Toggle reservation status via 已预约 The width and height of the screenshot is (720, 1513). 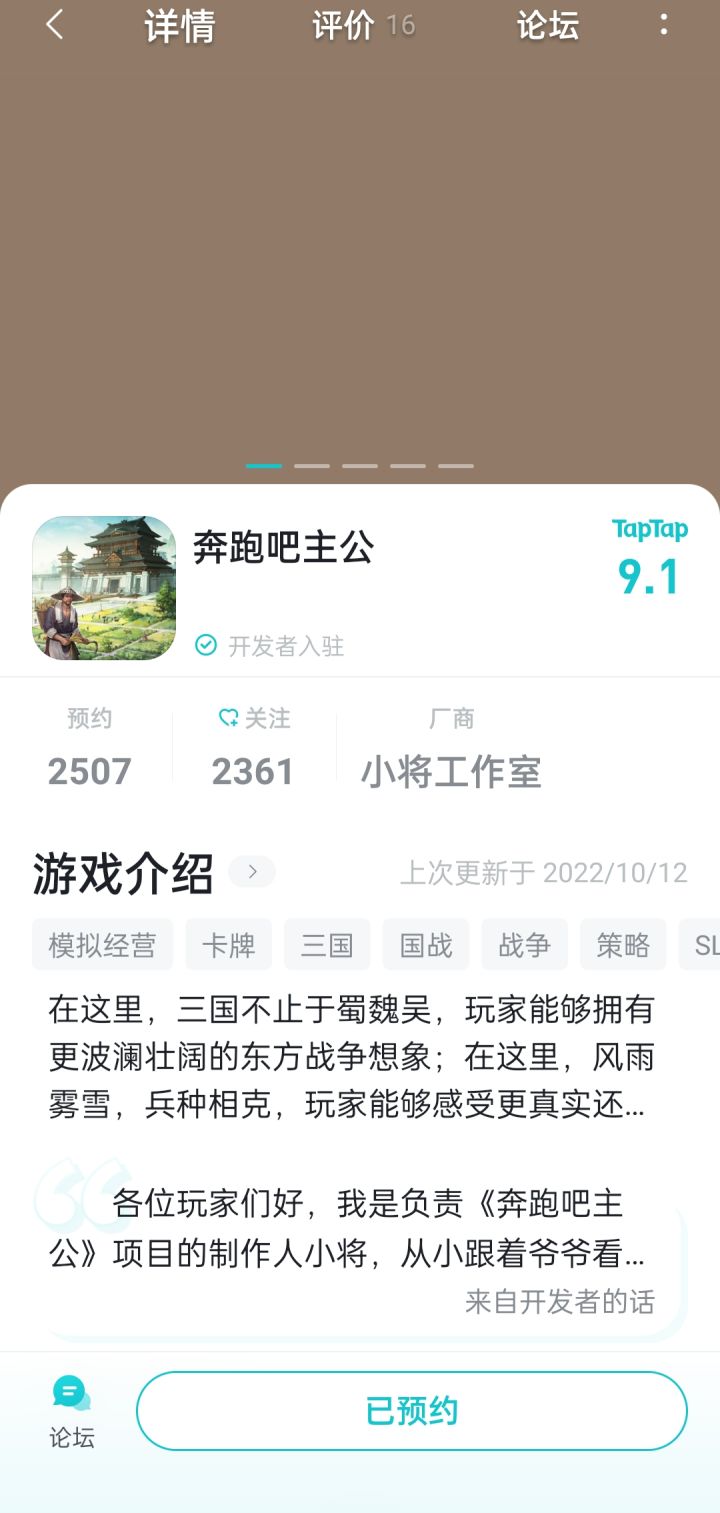pos(411,1410)
